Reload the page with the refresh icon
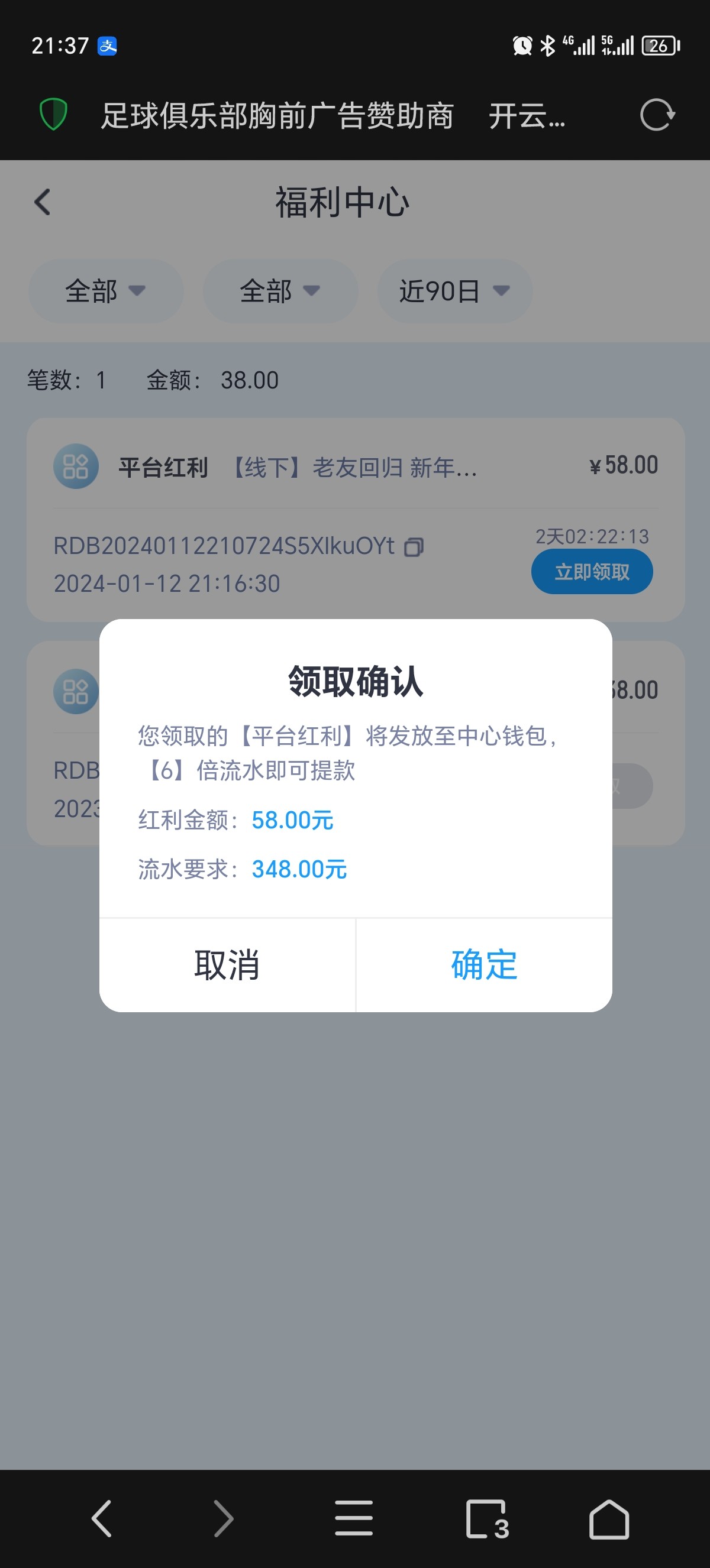 [657, 115]
